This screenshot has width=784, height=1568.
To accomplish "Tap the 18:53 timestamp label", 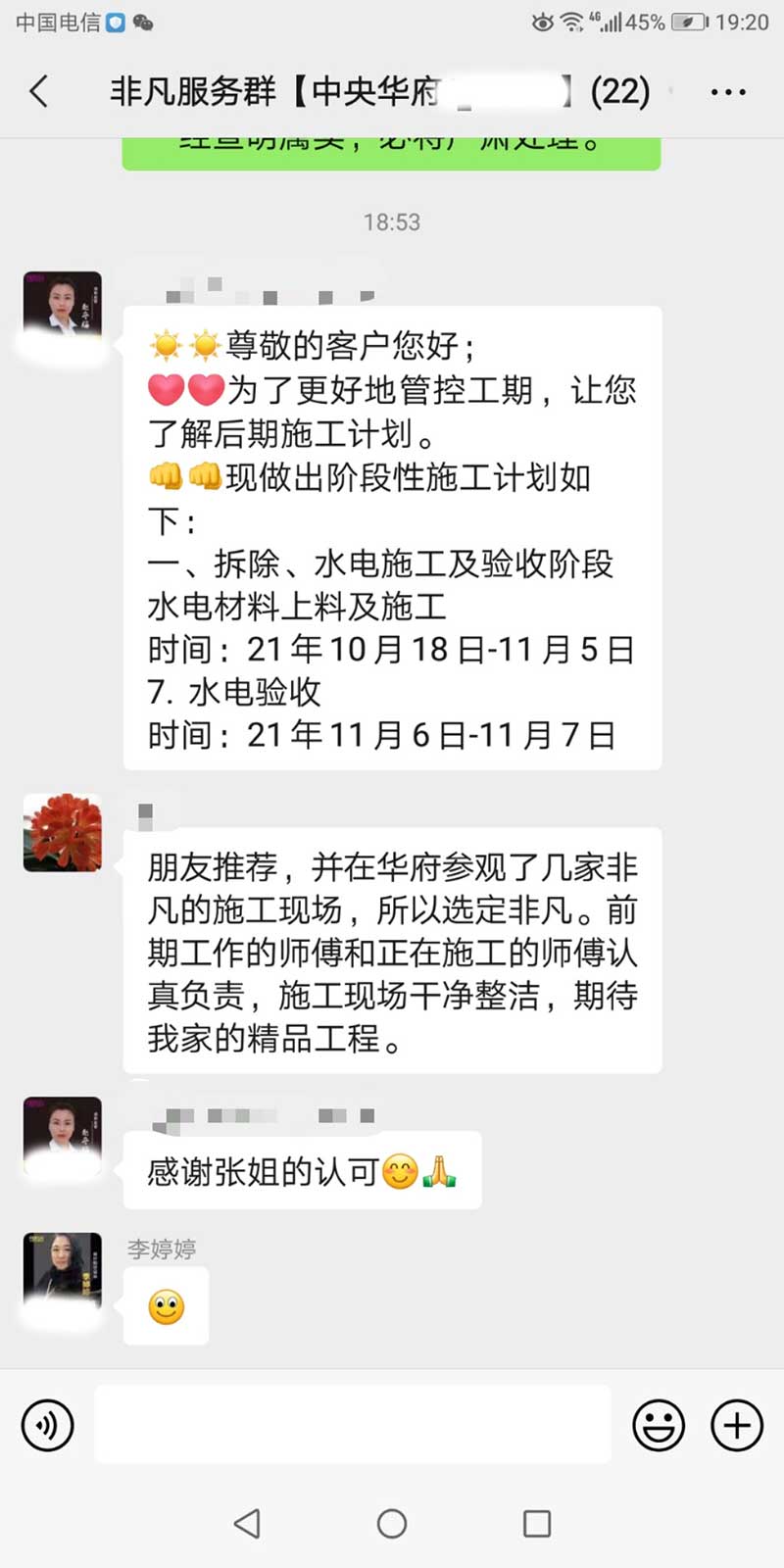I will (391, 221).
